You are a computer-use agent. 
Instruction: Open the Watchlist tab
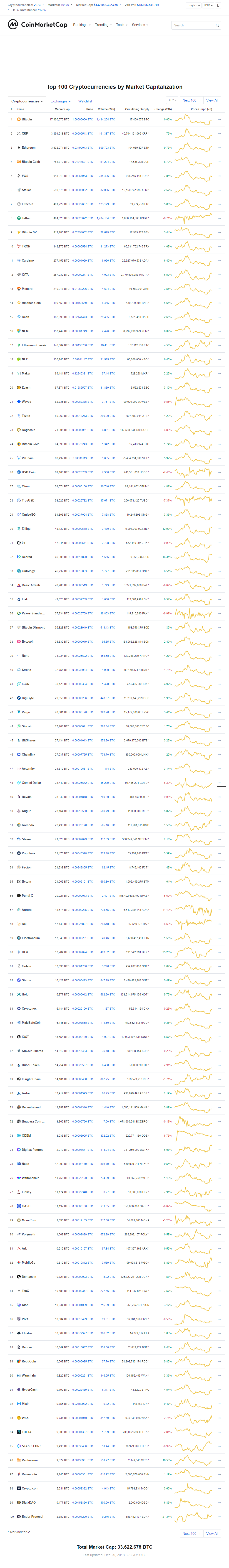pyautogui.click(x=85, y=101)
